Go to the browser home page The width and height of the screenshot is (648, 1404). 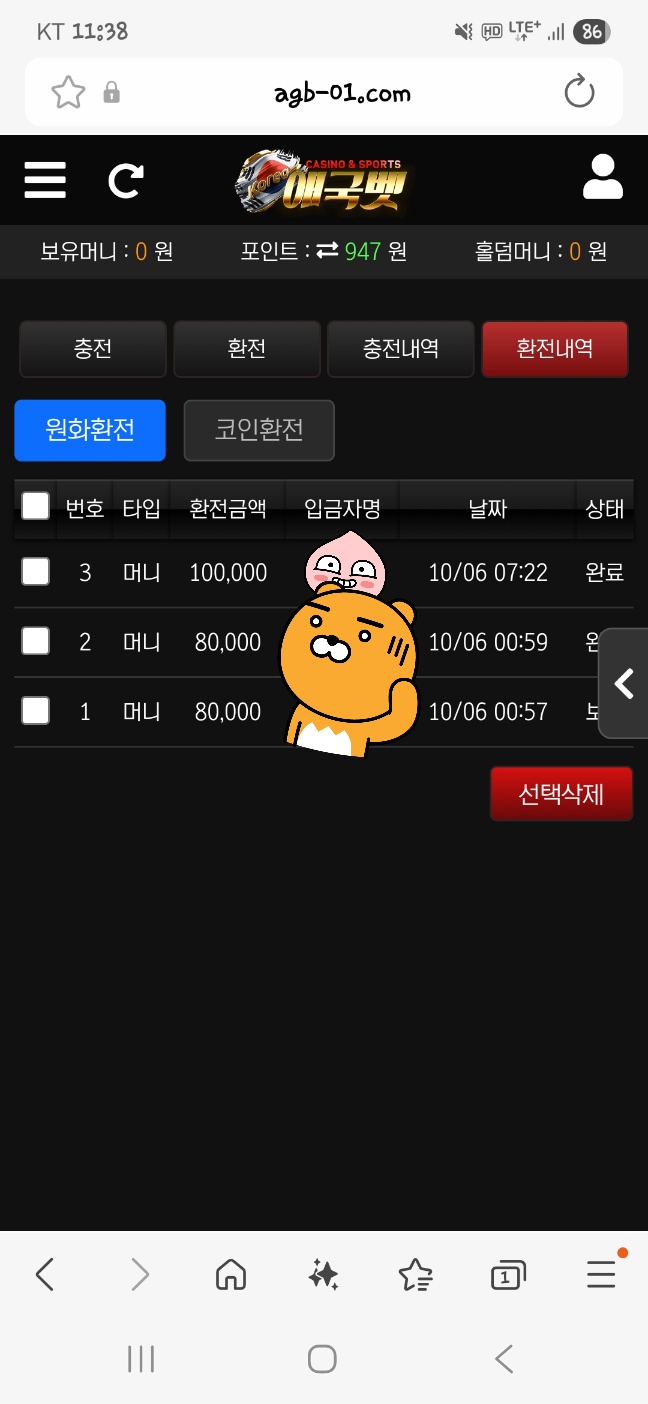point(231,1275)
